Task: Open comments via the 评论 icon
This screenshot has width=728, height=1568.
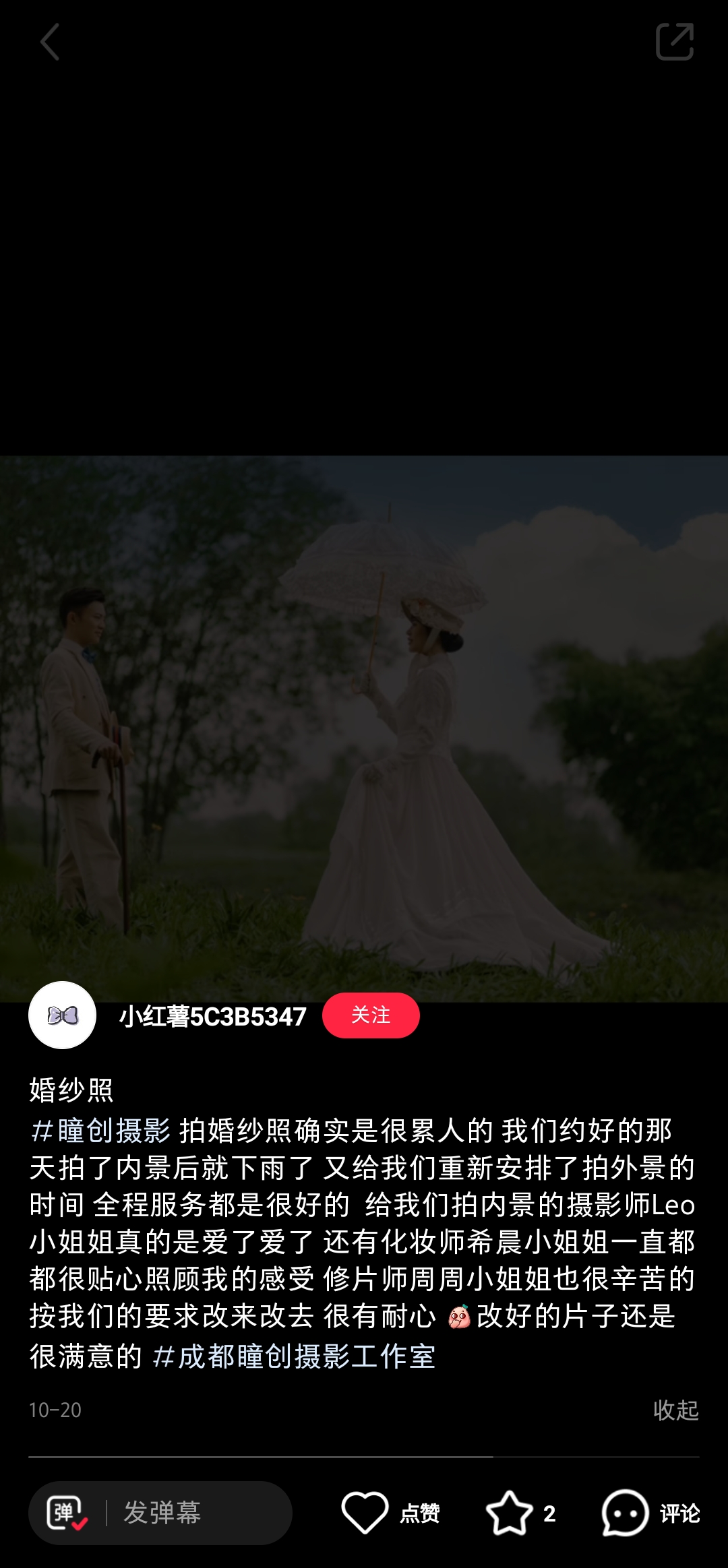Action: coord(625,1513)
